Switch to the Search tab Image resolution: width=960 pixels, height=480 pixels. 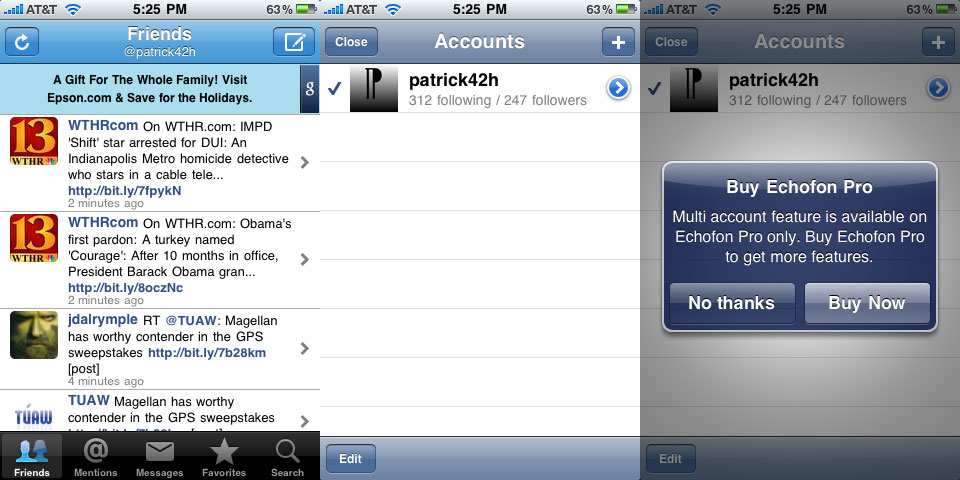coord(288,457)
